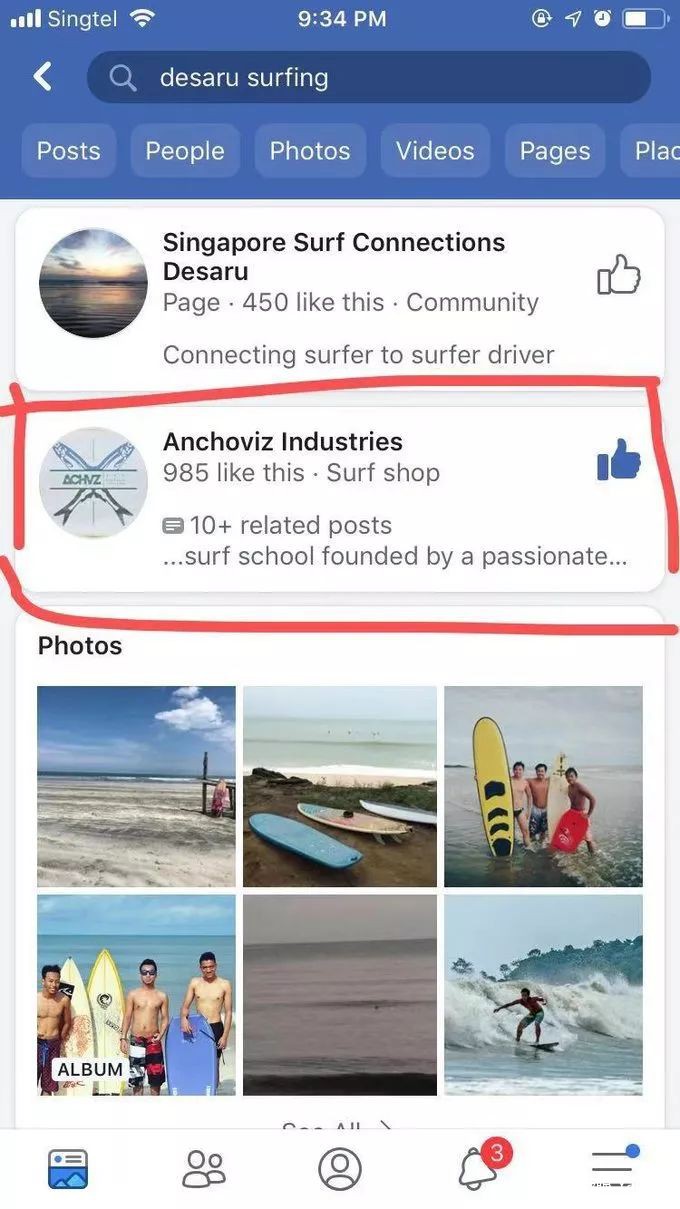This screenshot has width=680, height=1209.
Task: Switch to the Pages filter
Action: (555, 151)
